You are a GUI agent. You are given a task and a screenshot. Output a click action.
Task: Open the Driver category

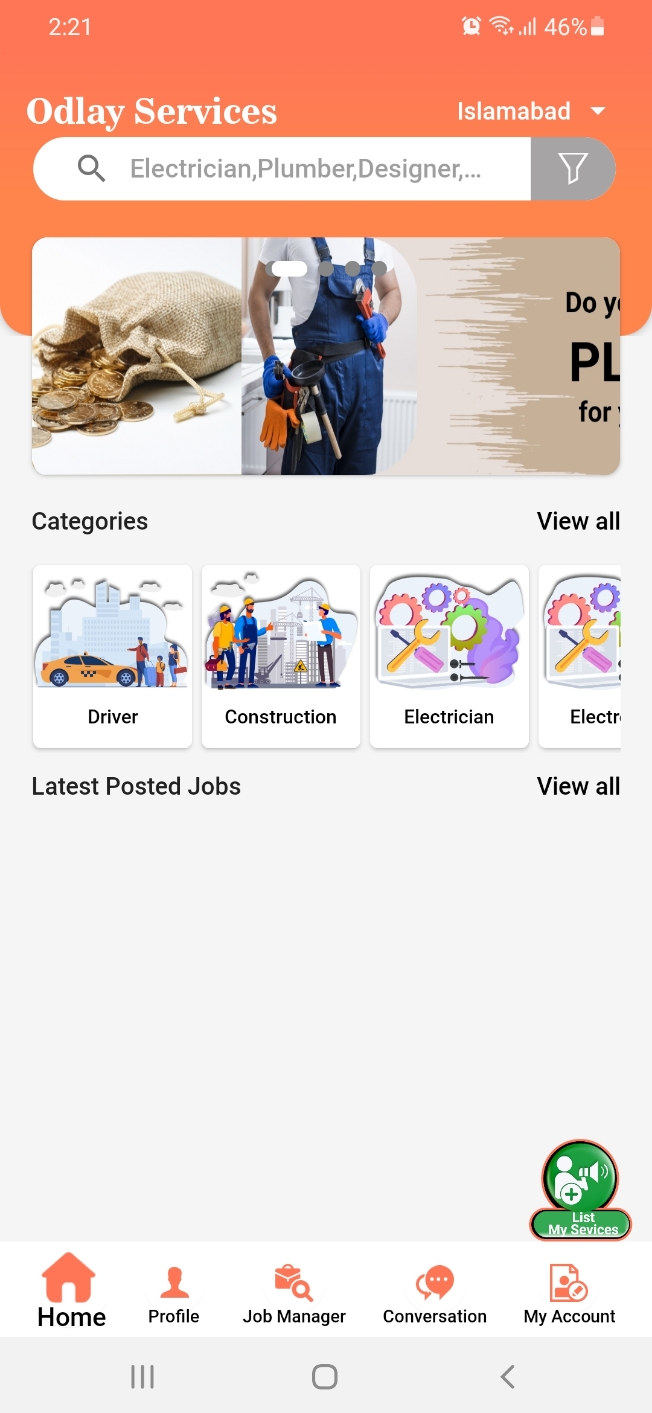tap(113, 656)
